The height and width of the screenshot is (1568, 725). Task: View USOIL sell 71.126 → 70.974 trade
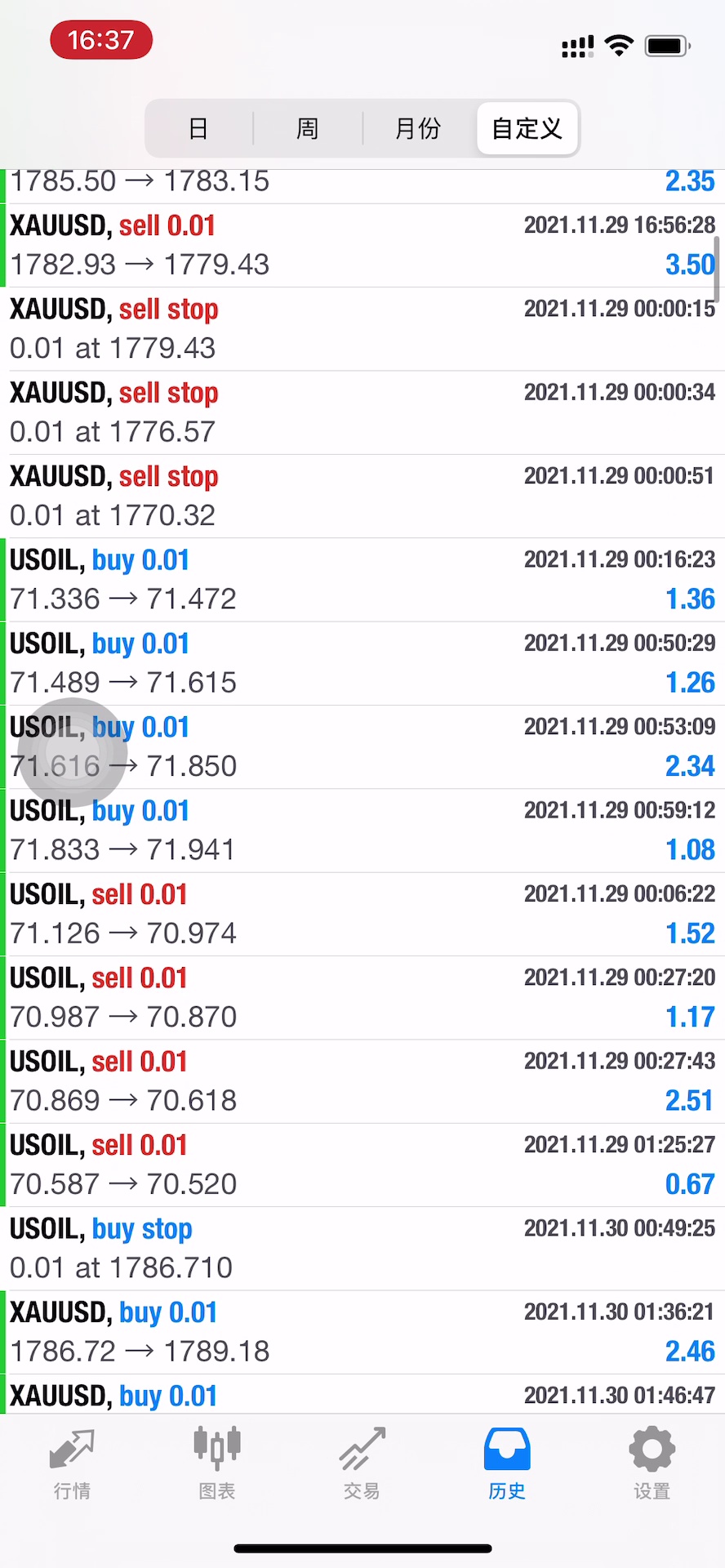362,915
